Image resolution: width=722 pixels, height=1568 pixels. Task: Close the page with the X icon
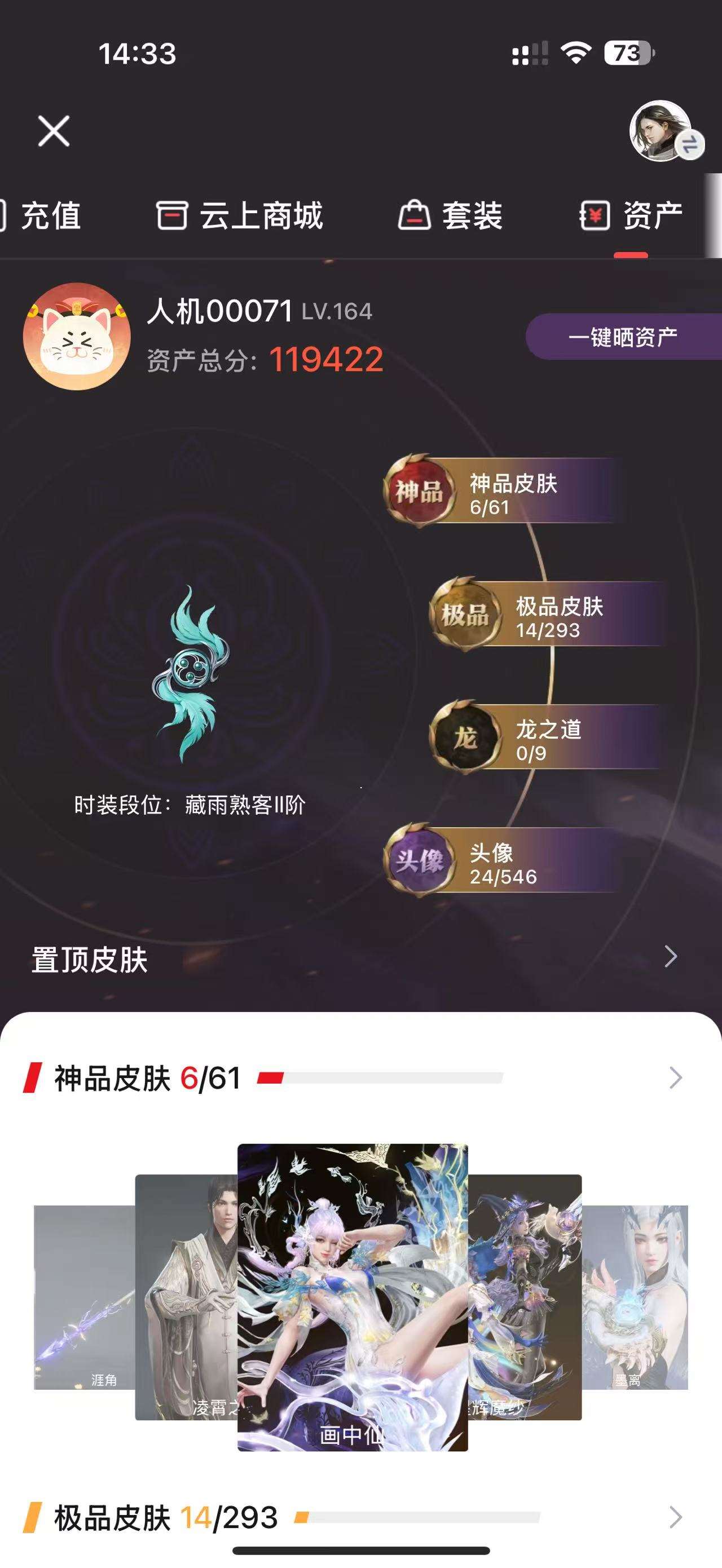(x=54, y=131)
